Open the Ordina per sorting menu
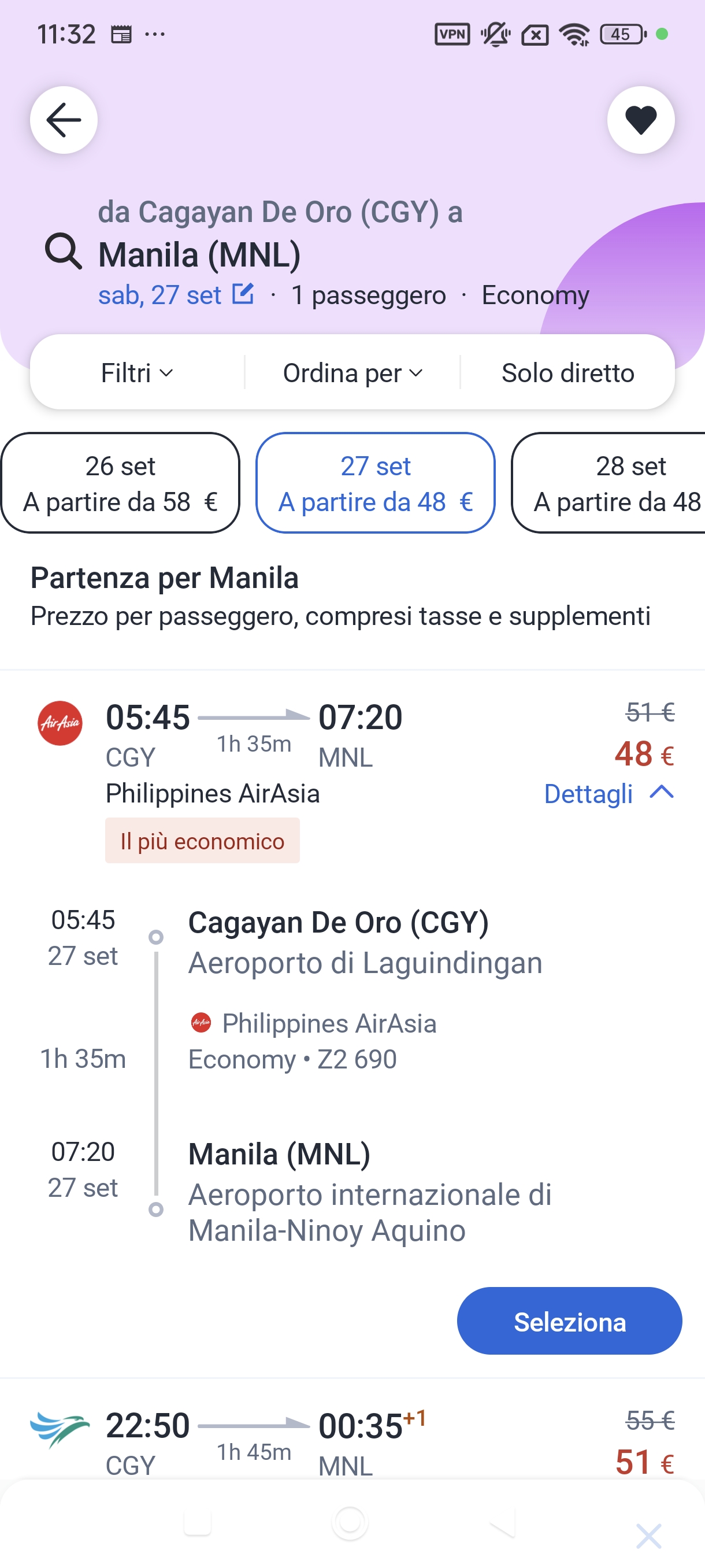This screenshot has width=705, height=1568. pyautogui.click(x=352, y=372)
